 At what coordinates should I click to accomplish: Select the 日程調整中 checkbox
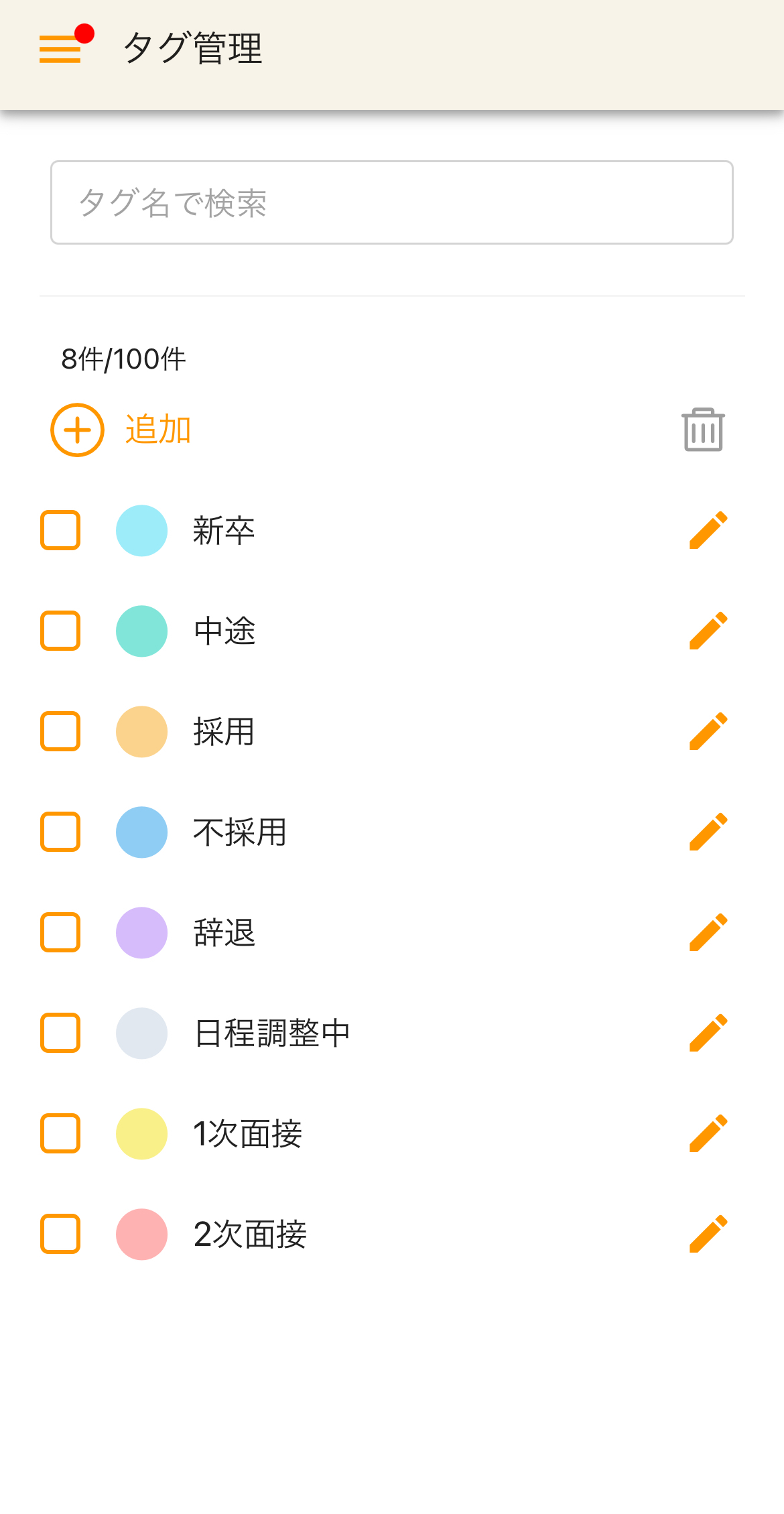tap(60, 1033)
